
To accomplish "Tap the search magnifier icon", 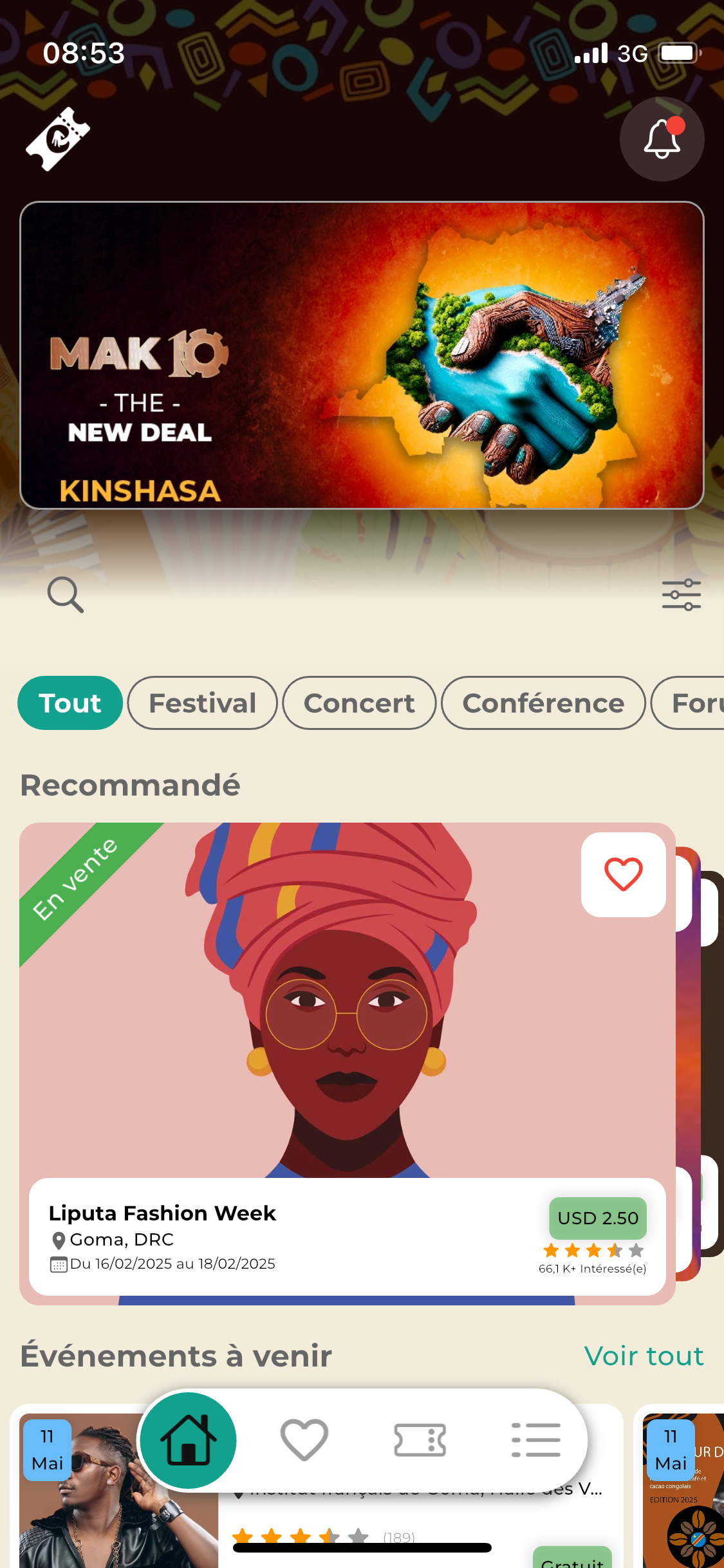I will click(x=66, y=594).
